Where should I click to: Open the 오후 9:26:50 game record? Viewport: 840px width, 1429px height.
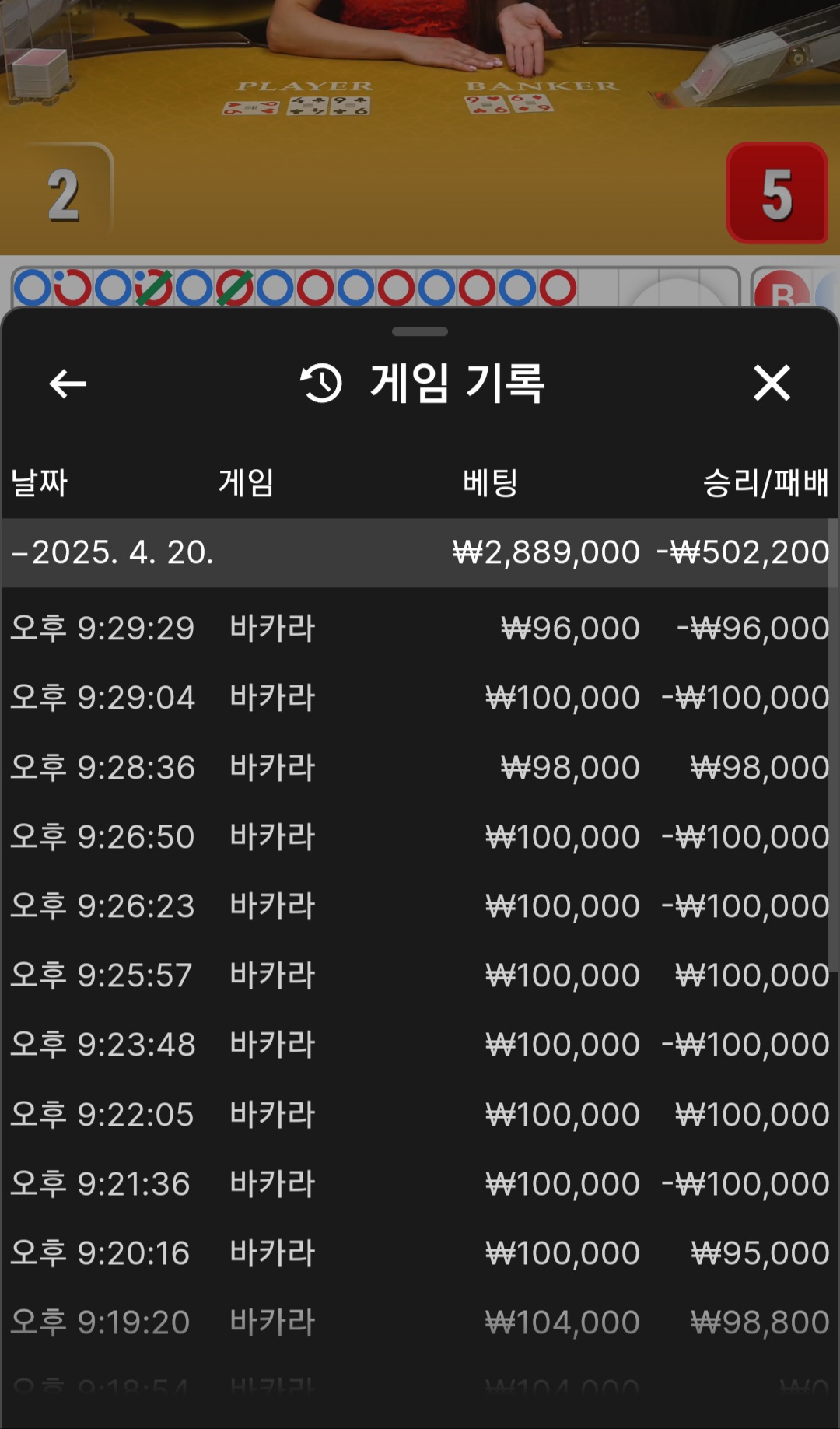click(x=418, y=836)
